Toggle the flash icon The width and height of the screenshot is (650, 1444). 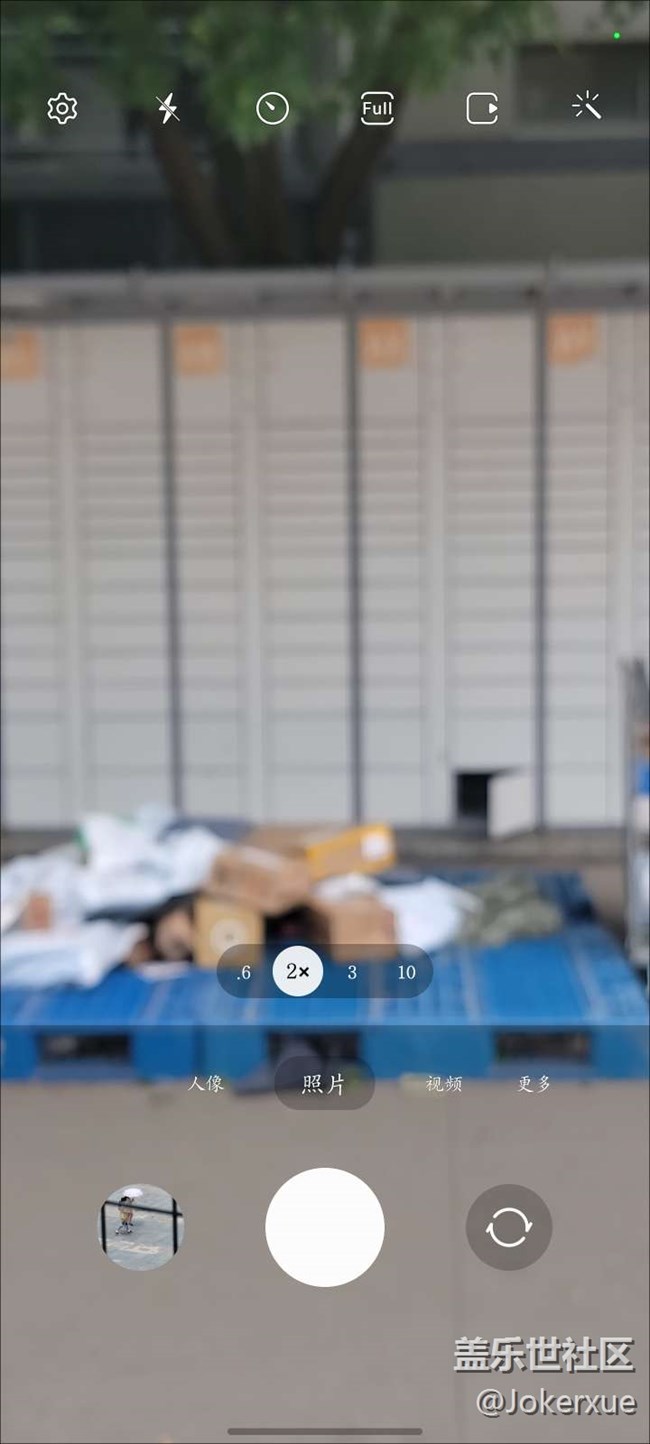[x=168, y=108]
